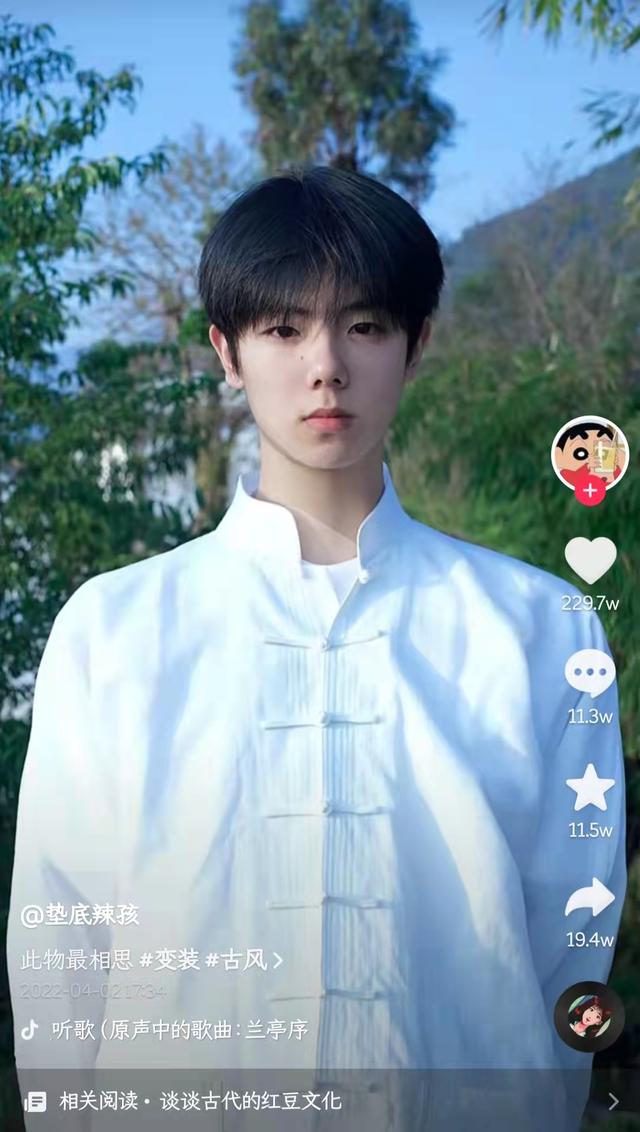Share this video with the arrow icon

click(x=590, y=898)
